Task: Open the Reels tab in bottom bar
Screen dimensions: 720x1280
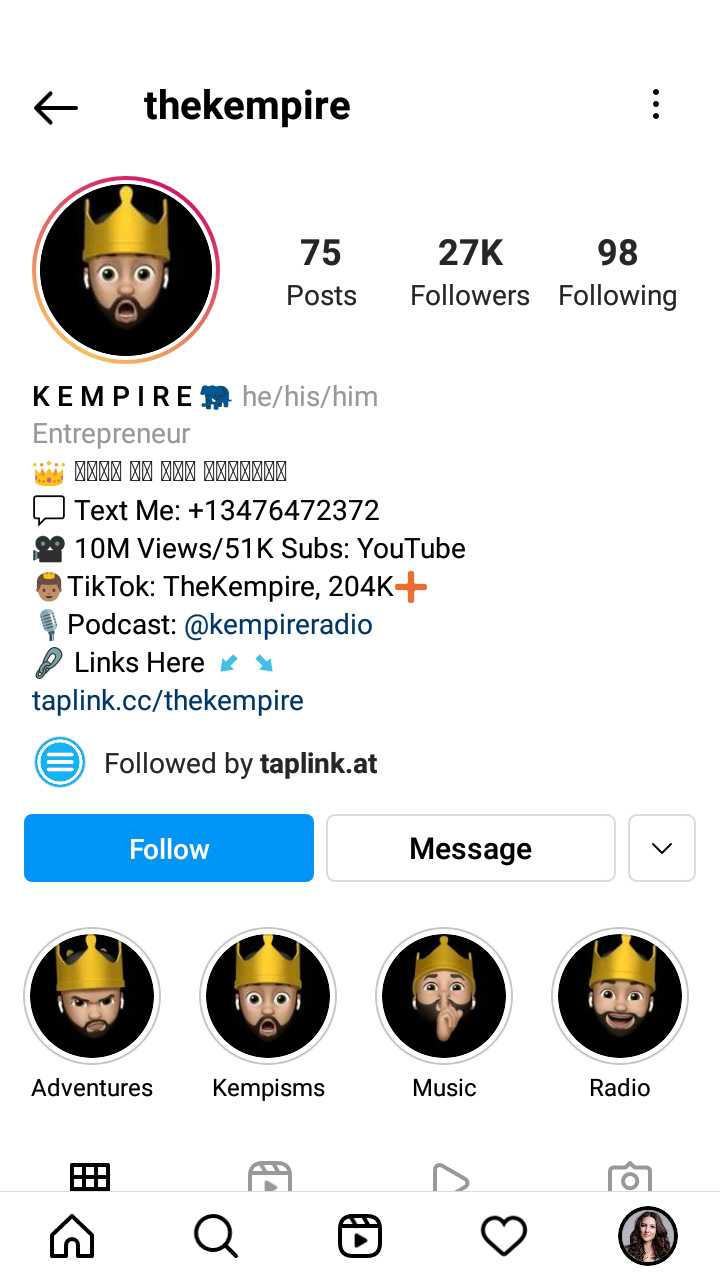Action: click(x=360, y=1237)
